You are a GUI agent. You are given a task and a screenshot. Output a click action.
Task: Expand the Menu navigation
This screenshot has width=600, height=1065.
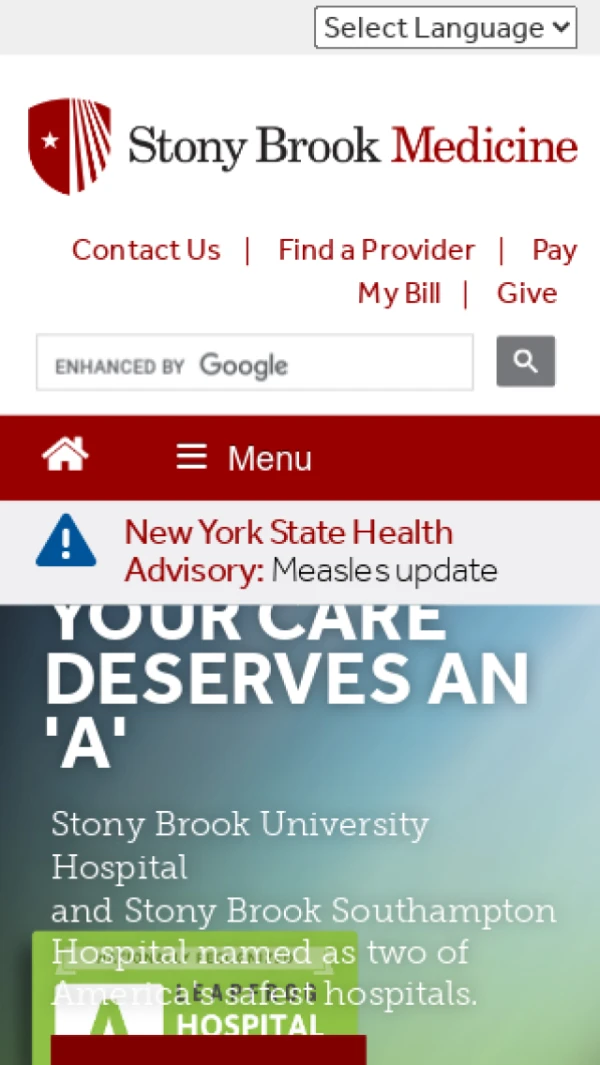point(244,458)
